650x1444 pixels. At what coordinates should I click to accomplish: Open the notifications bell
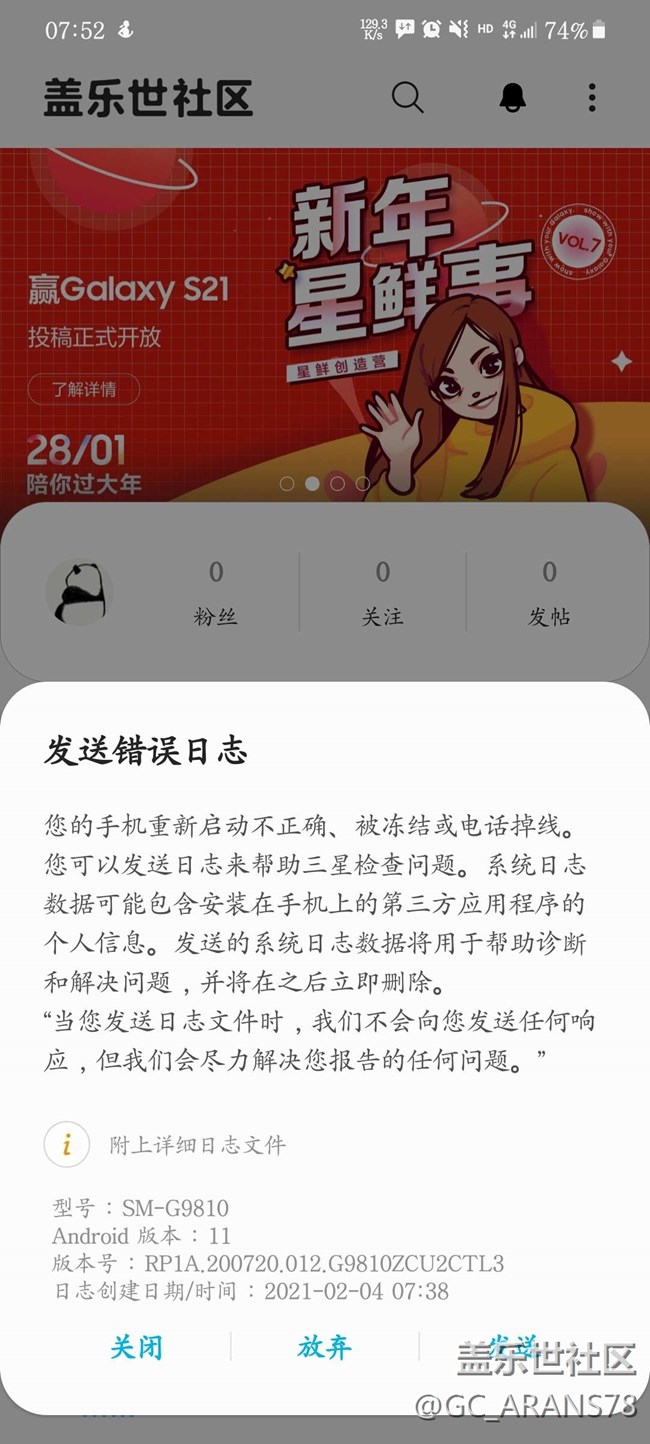[512, 97]
